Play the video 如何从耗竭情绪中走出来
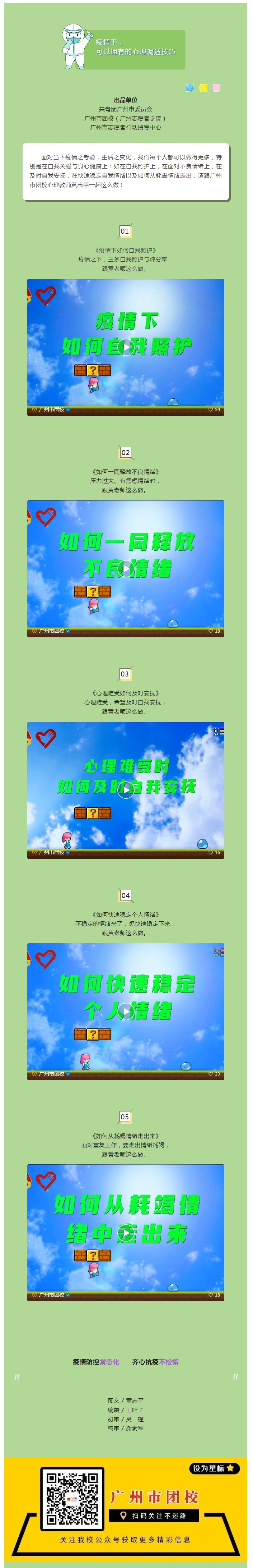Image resolution: width=253 pixels, height=1568 pixels. tap(125, 1233)
